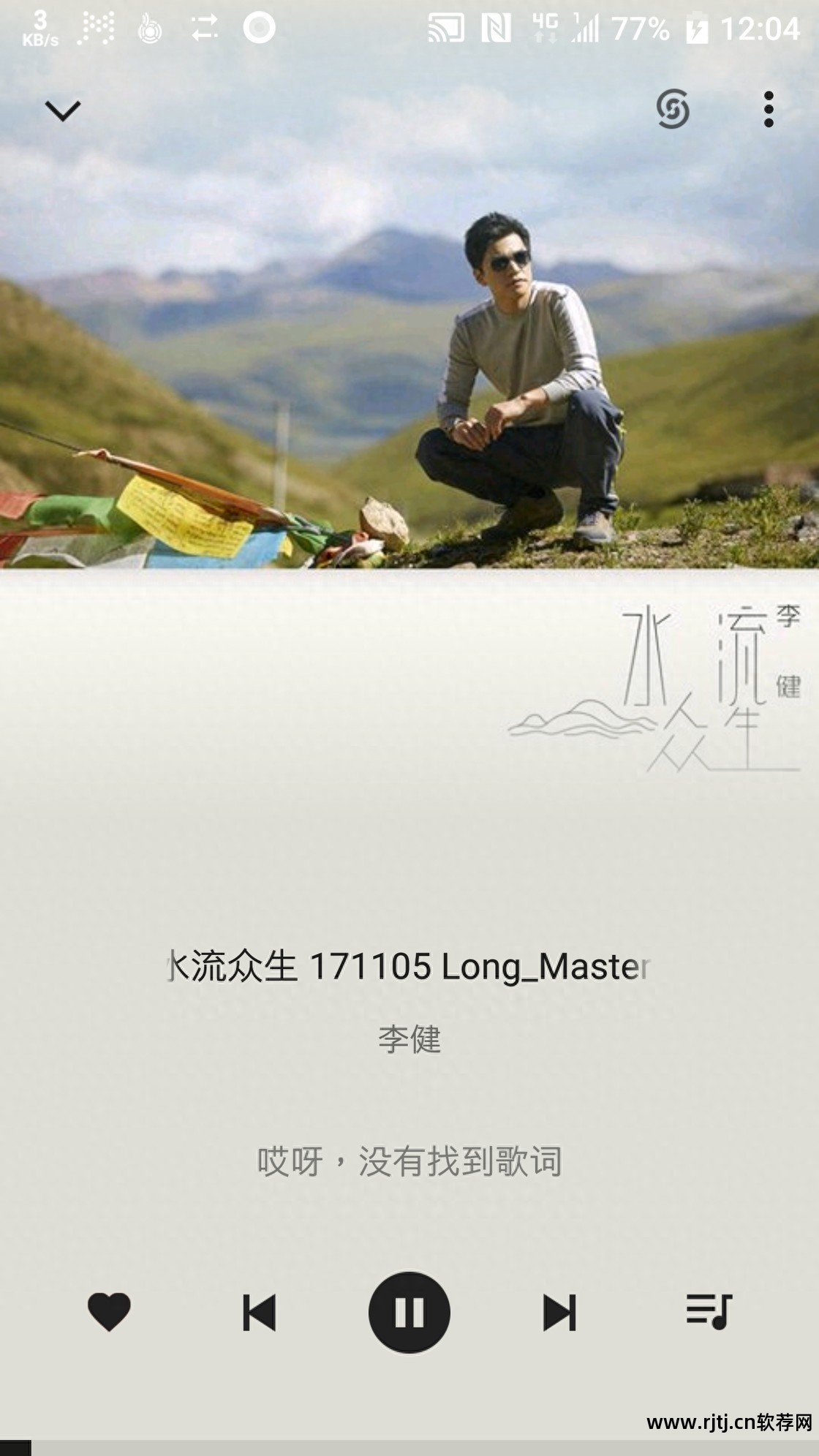
Task: Open the three-dot overflow menu
Action: point(768,110)
